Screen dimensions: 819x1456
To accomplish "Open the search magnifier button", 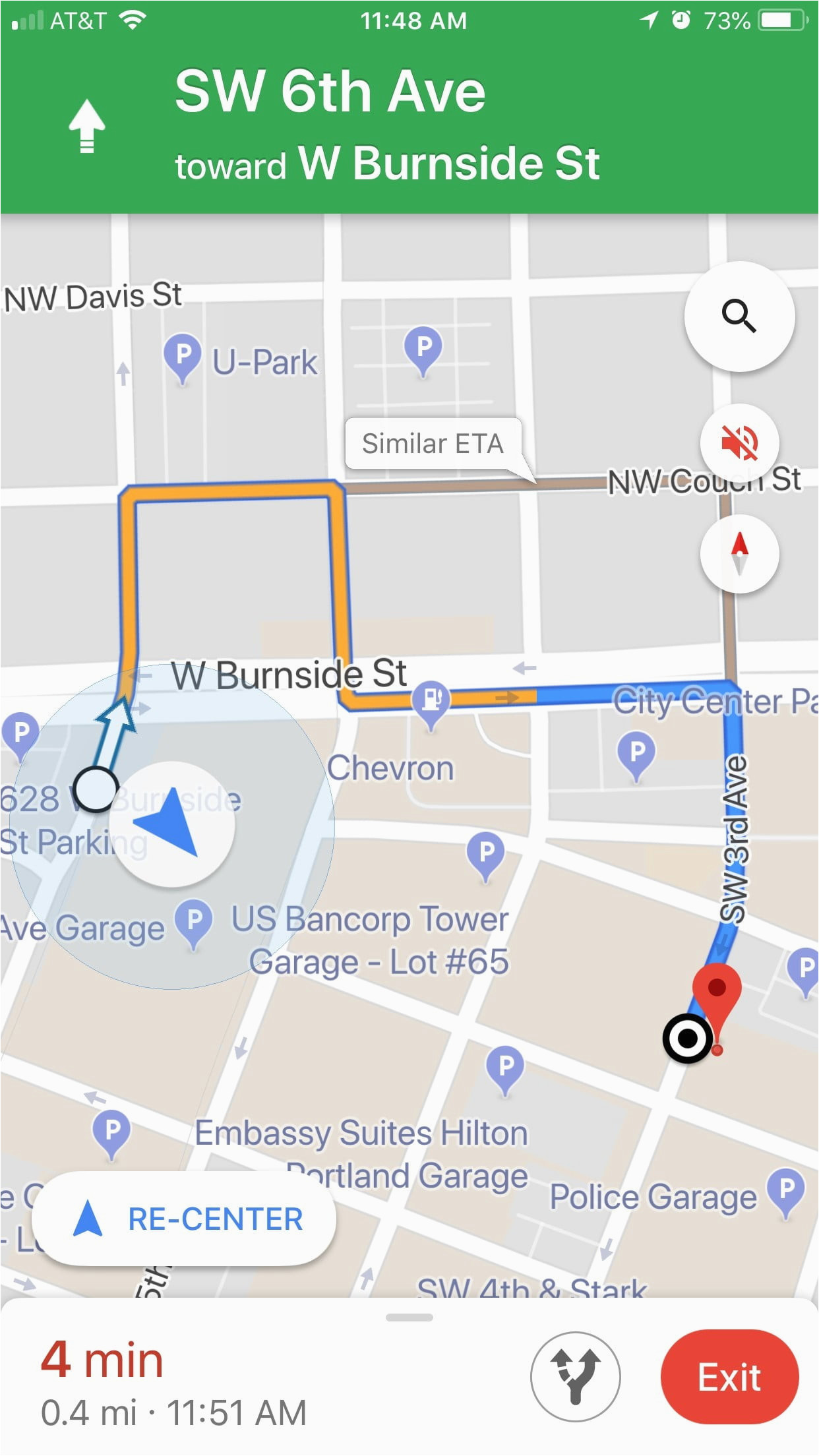I will click(x=739, y=316).
